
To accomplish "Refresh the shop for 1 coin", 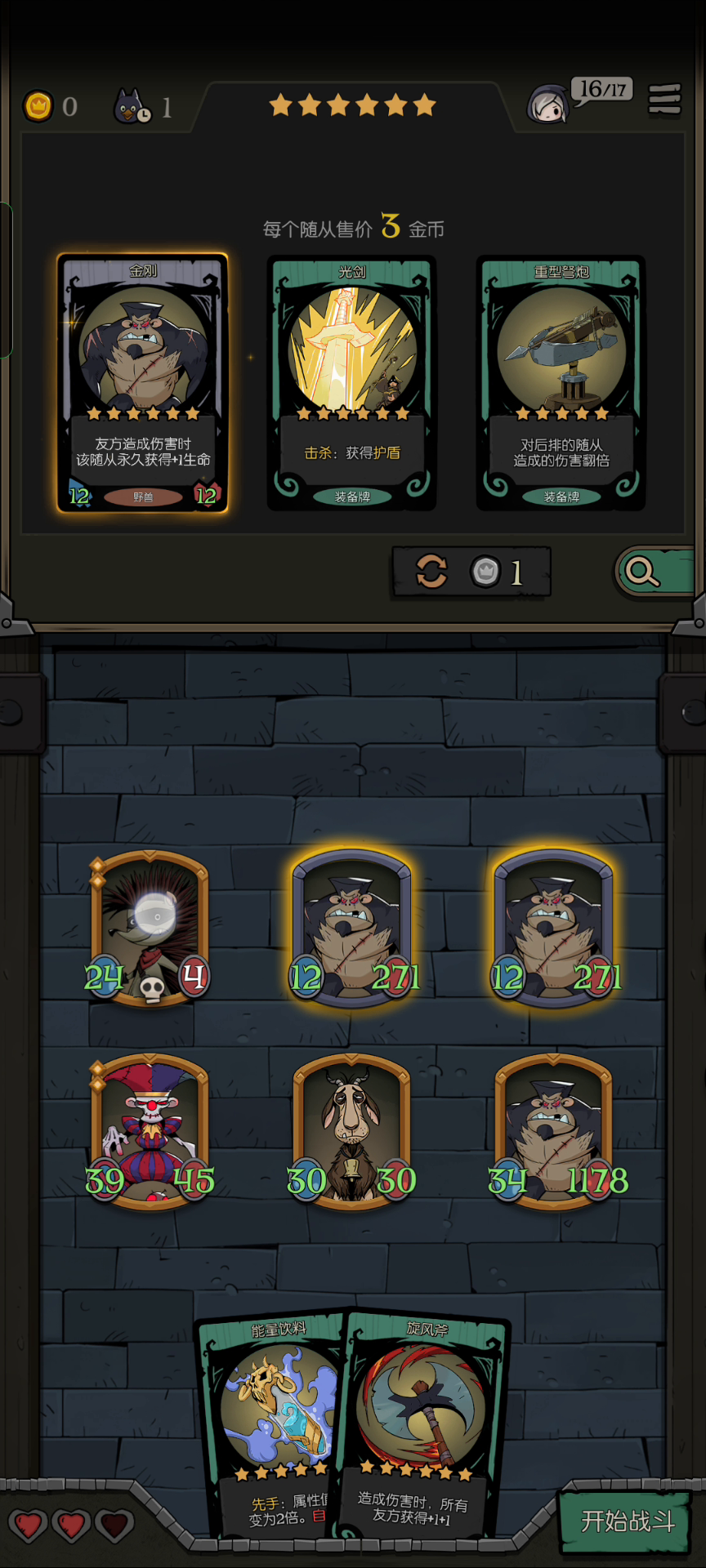I will coord(471,572).
